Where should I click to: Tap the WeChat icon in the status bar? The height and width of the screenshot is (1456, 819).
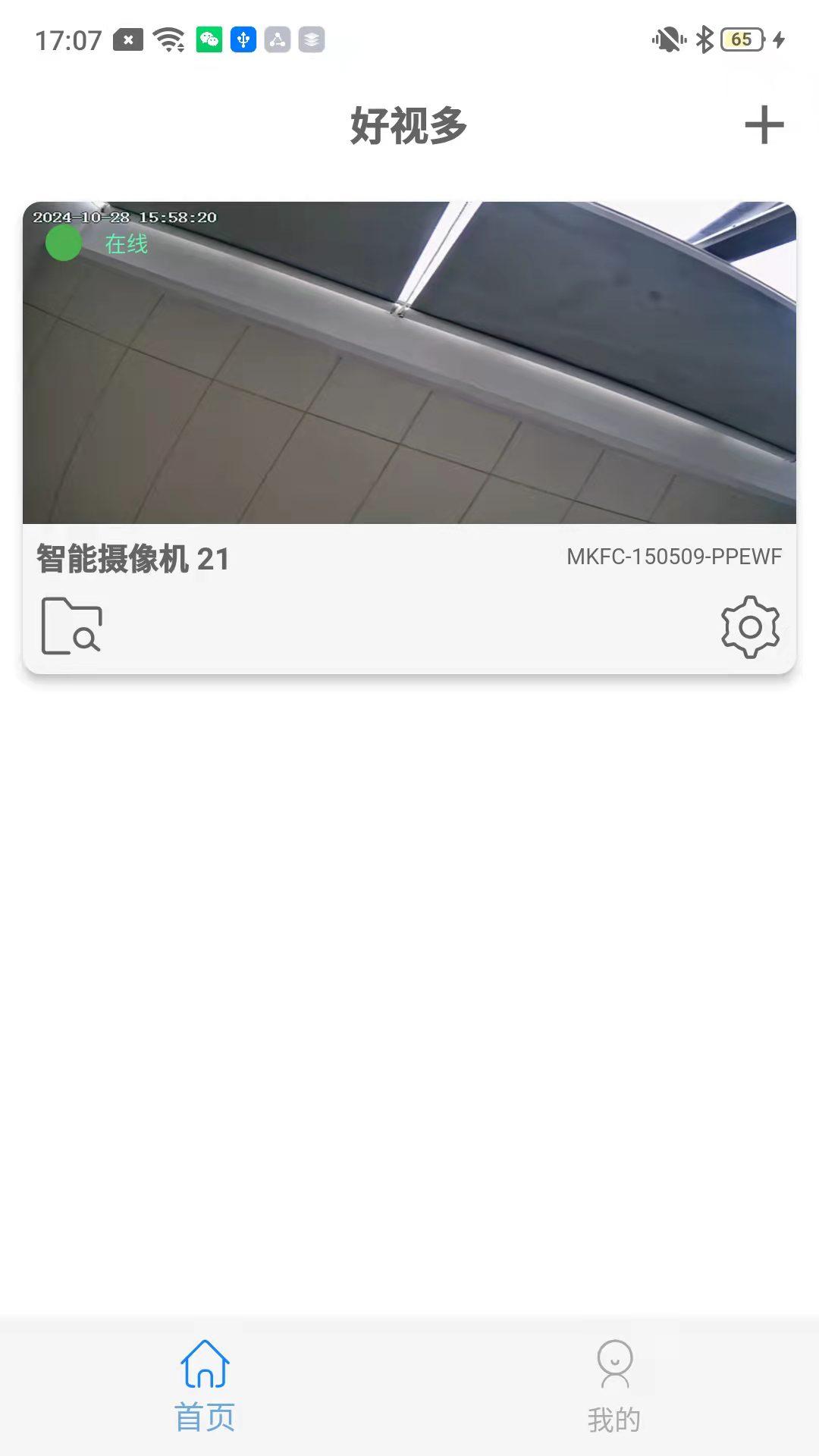[208, 42]
